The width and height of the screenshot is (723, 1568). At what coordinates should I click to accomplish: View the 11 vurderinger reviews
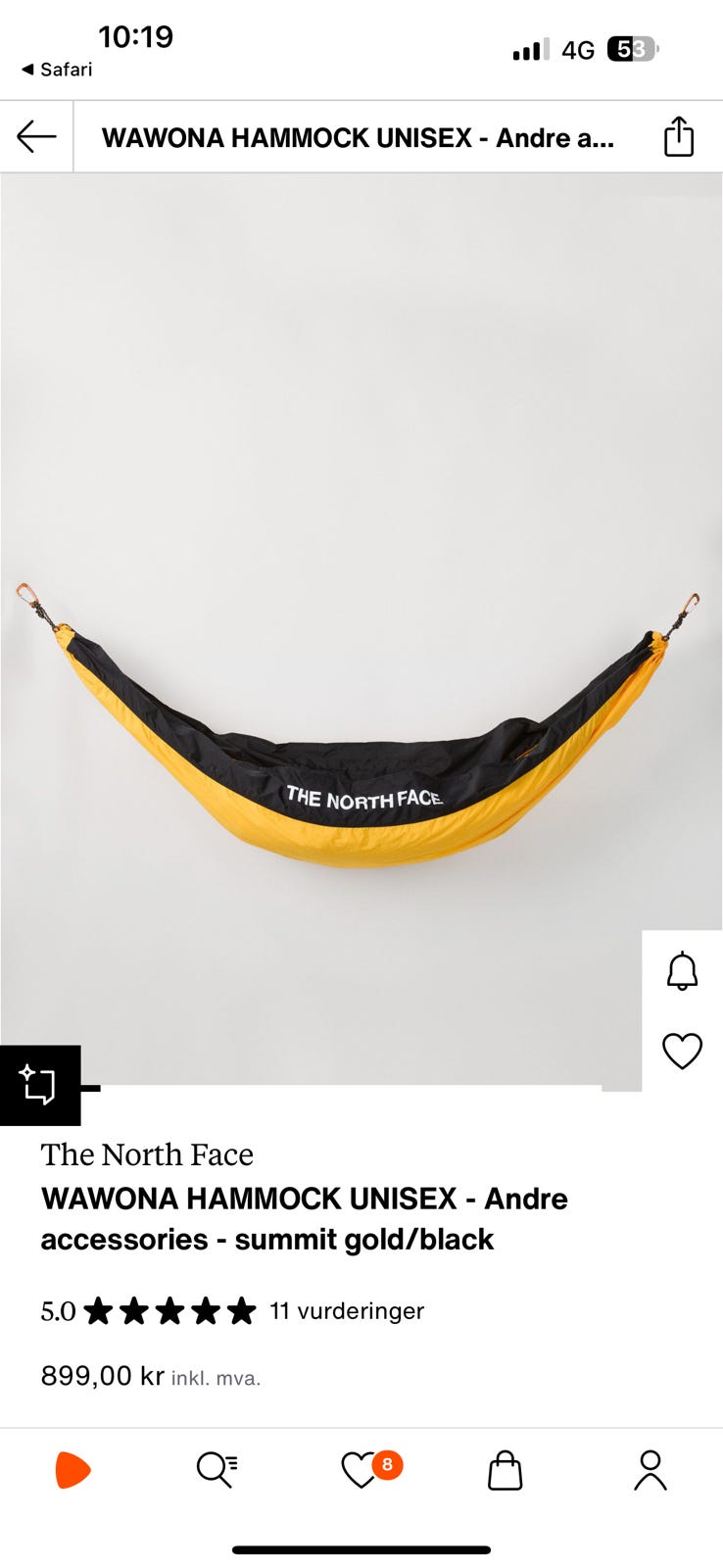coord(347,1311)
